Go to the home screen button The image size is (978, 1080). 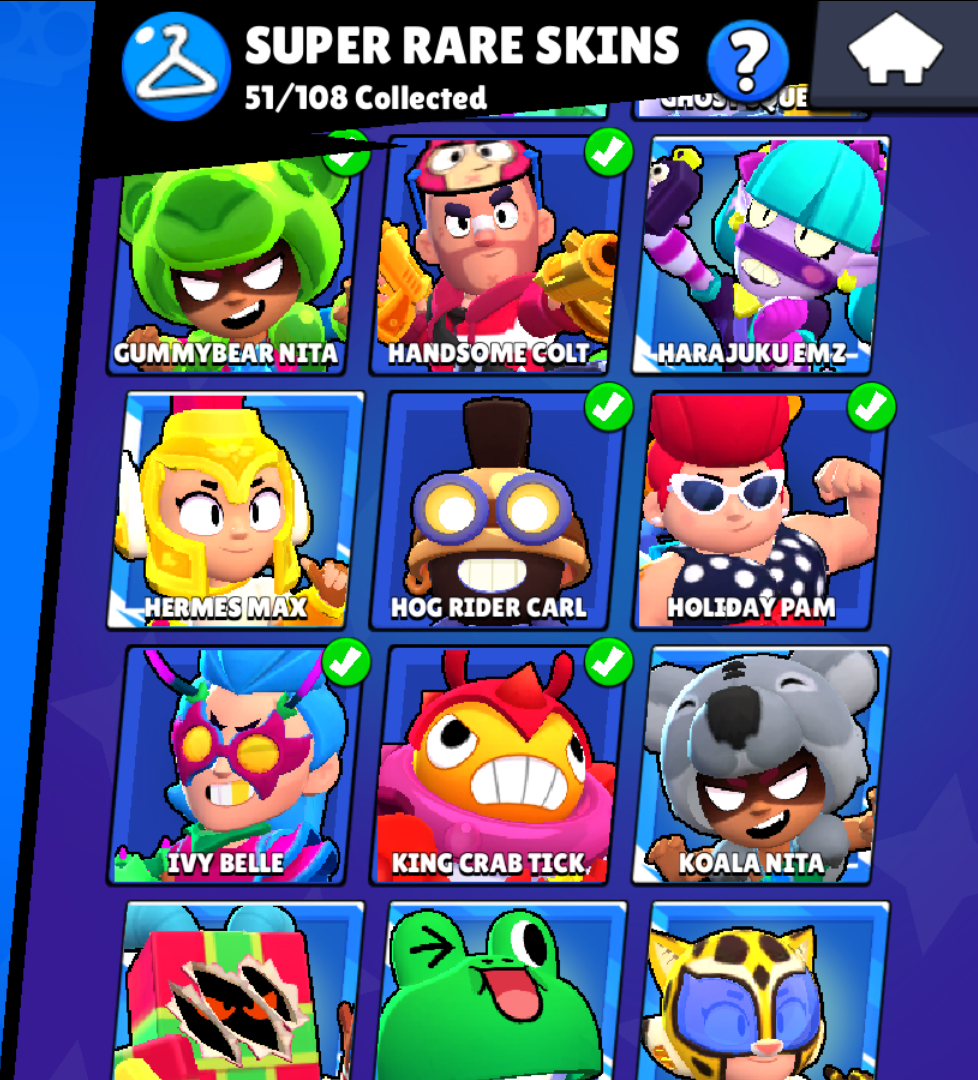point(896,52)
